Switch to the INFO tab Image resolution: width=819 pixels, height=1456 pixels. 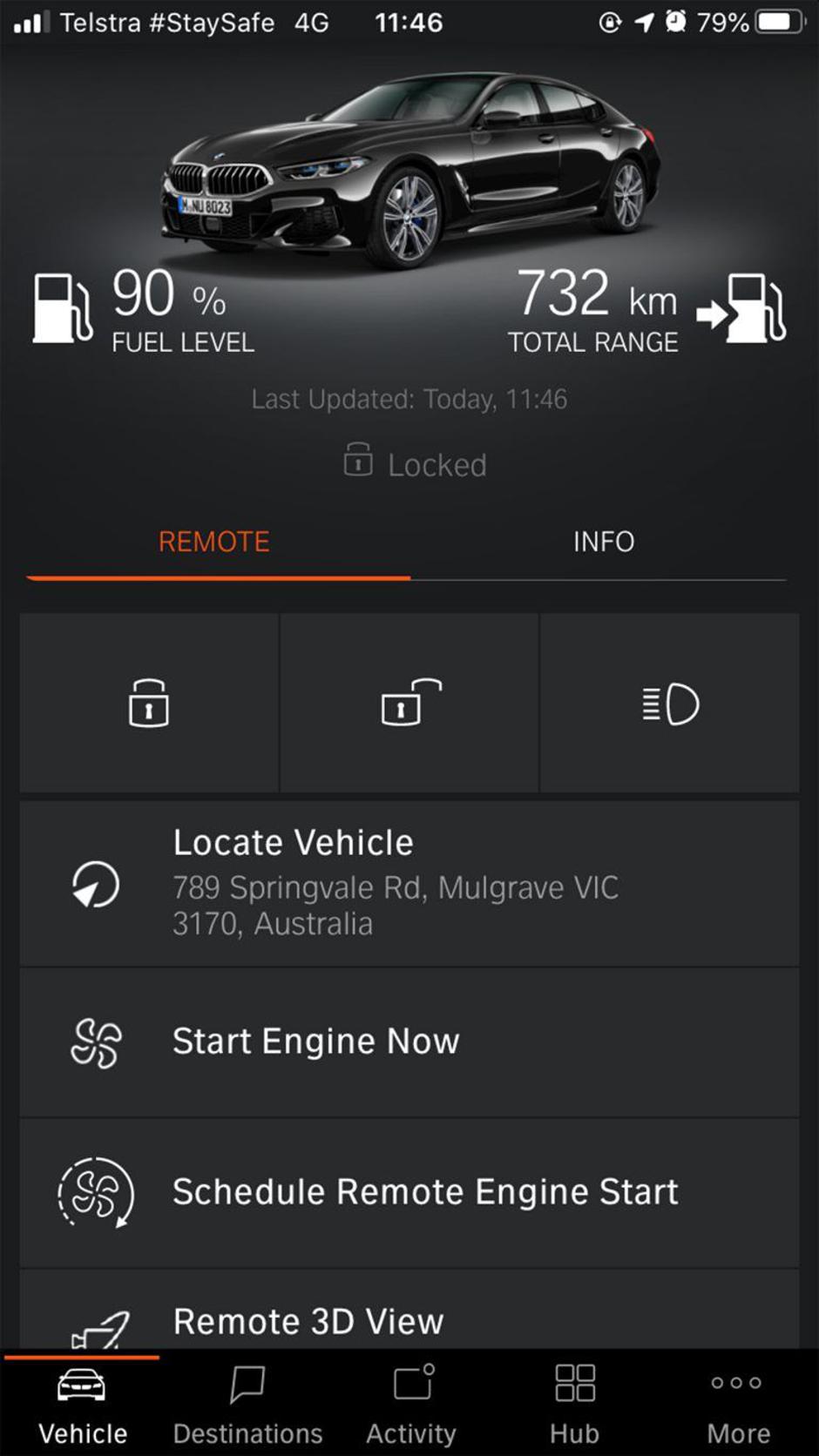point(604,541)
